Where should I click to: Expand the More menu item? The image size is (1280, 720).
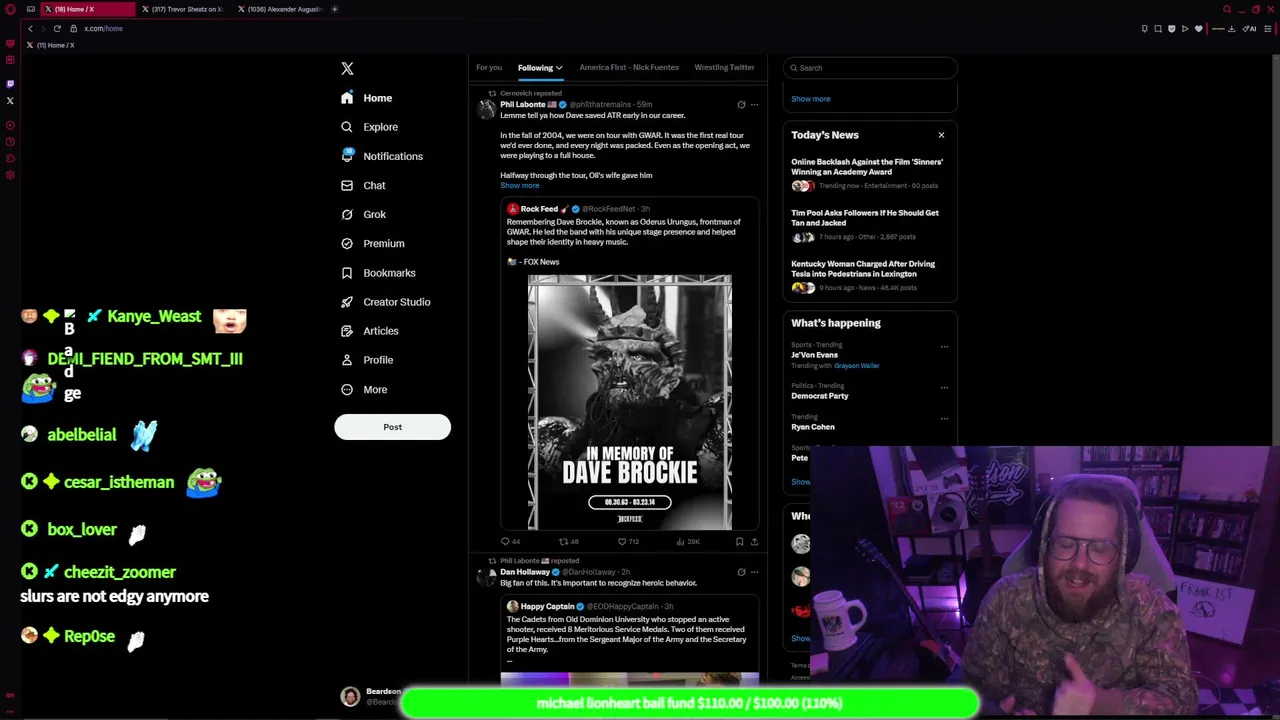click(374, 390)
